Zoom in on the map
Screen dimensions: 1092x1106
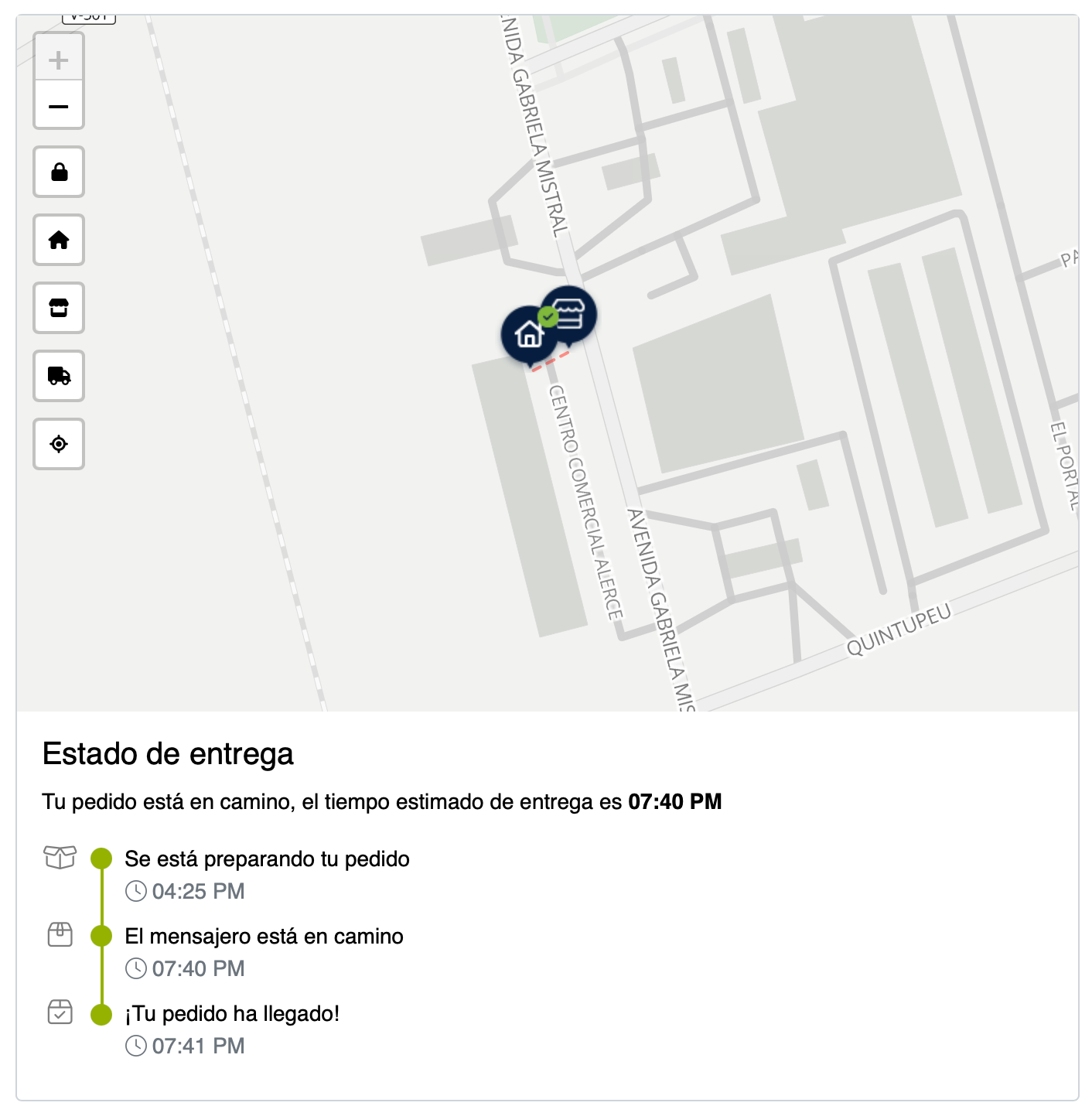tap(59, 60)
